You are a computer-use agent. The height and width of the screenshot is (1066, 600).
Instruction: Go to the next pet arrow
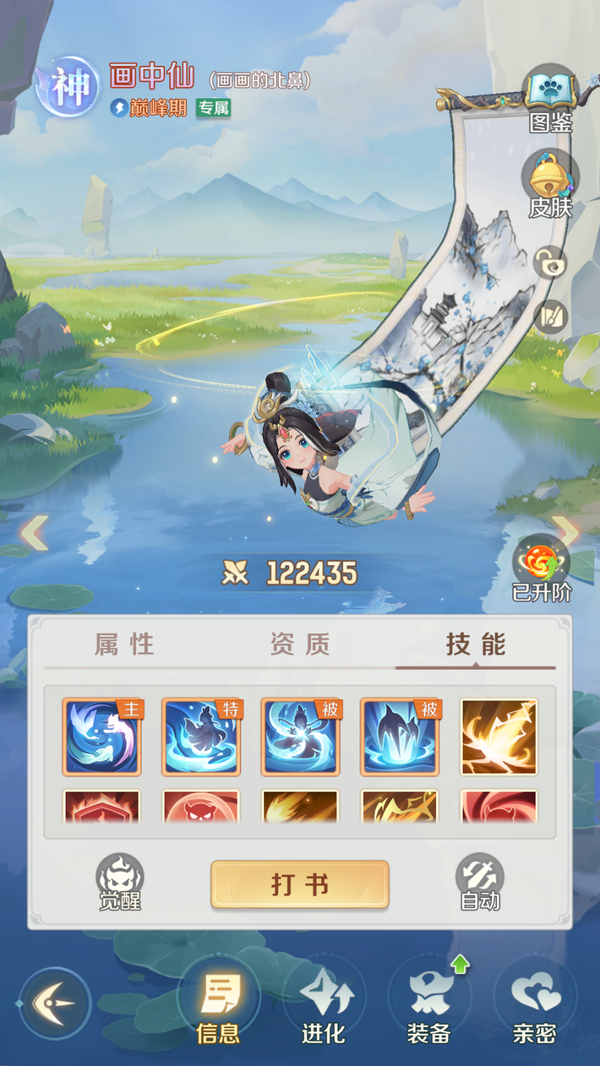click(566, 531)
